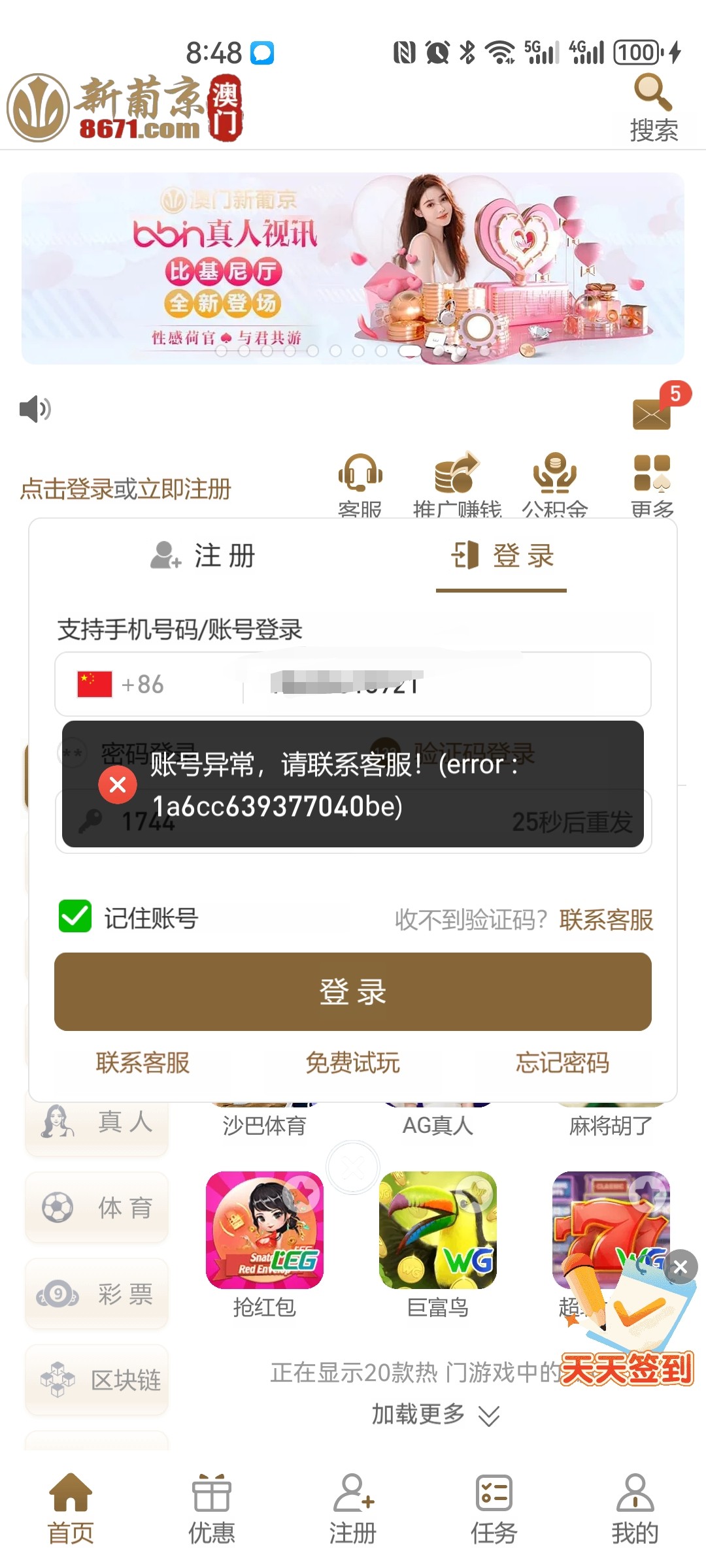Switch to 我的 bottom tab
The image size is (706, 1568).
tap(635, 1508)
